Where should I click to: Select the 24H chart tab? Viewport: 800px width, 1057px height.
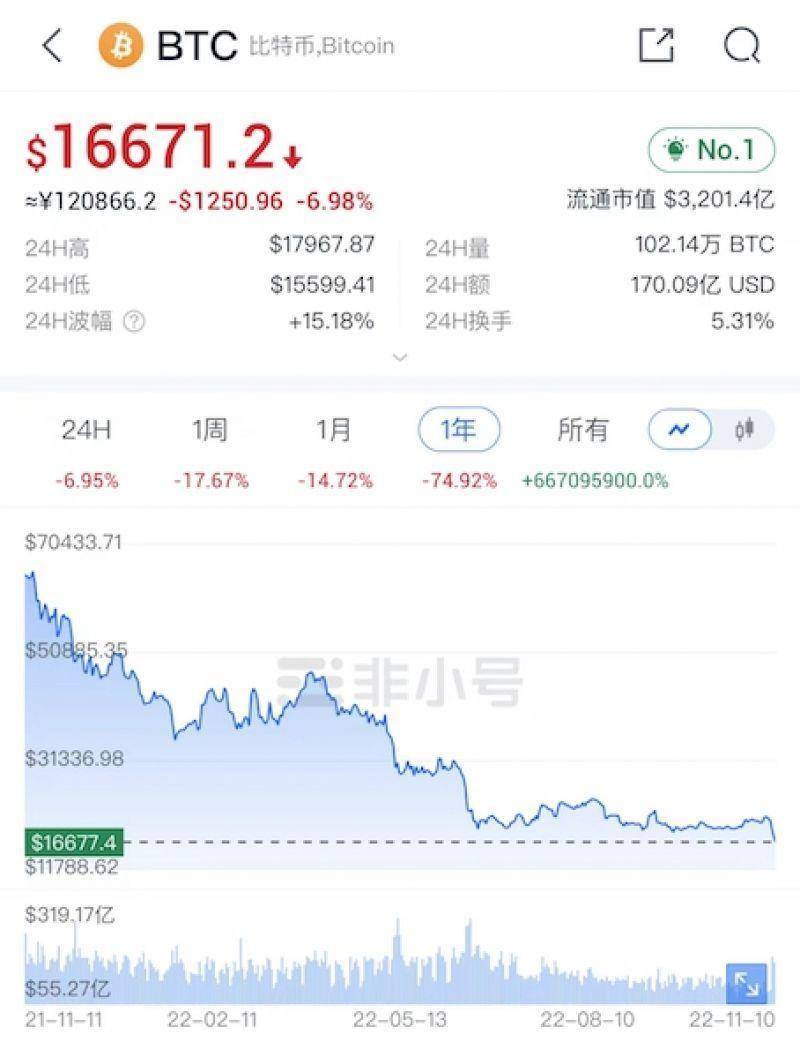85,429
